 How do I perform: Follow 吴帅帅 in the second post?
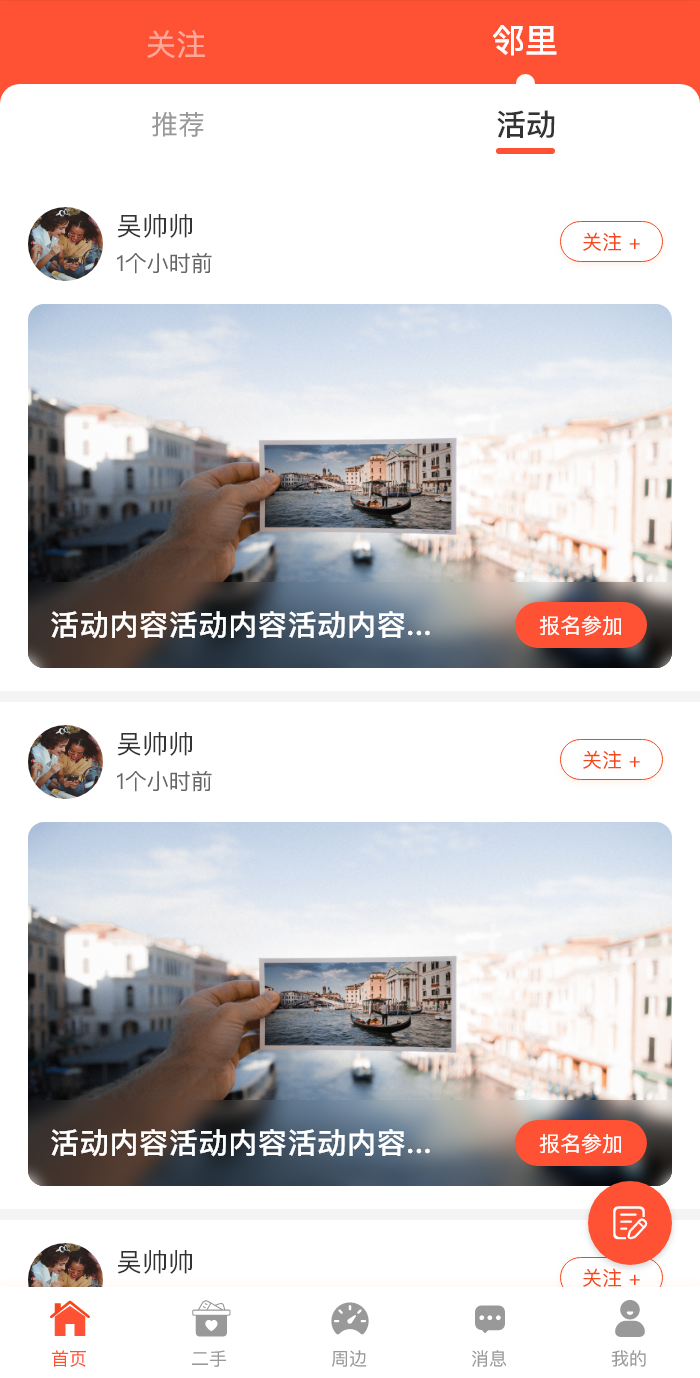pyautogui.click(x=611, y=760)
